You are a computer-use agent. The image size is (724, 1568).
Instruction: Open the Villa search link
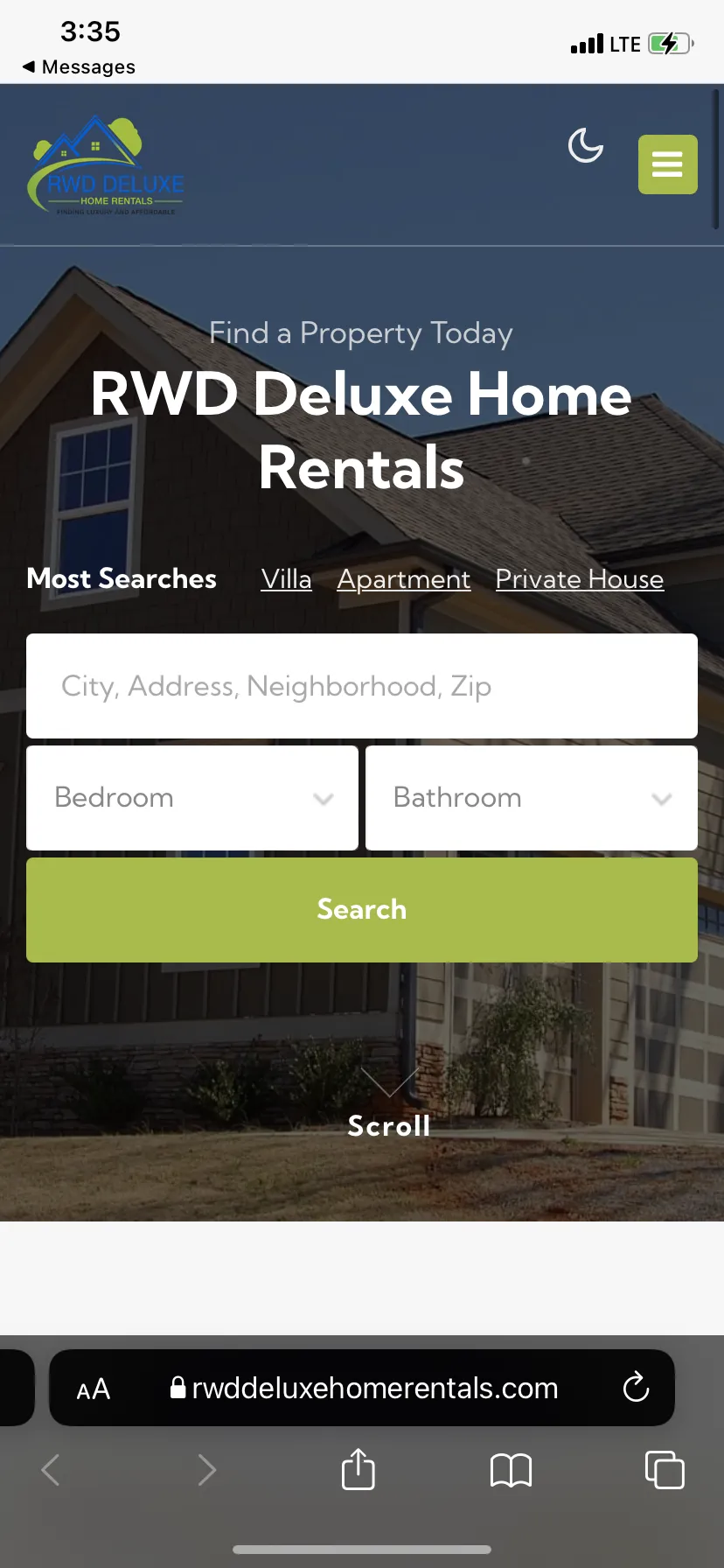click(x=286, y=579)
